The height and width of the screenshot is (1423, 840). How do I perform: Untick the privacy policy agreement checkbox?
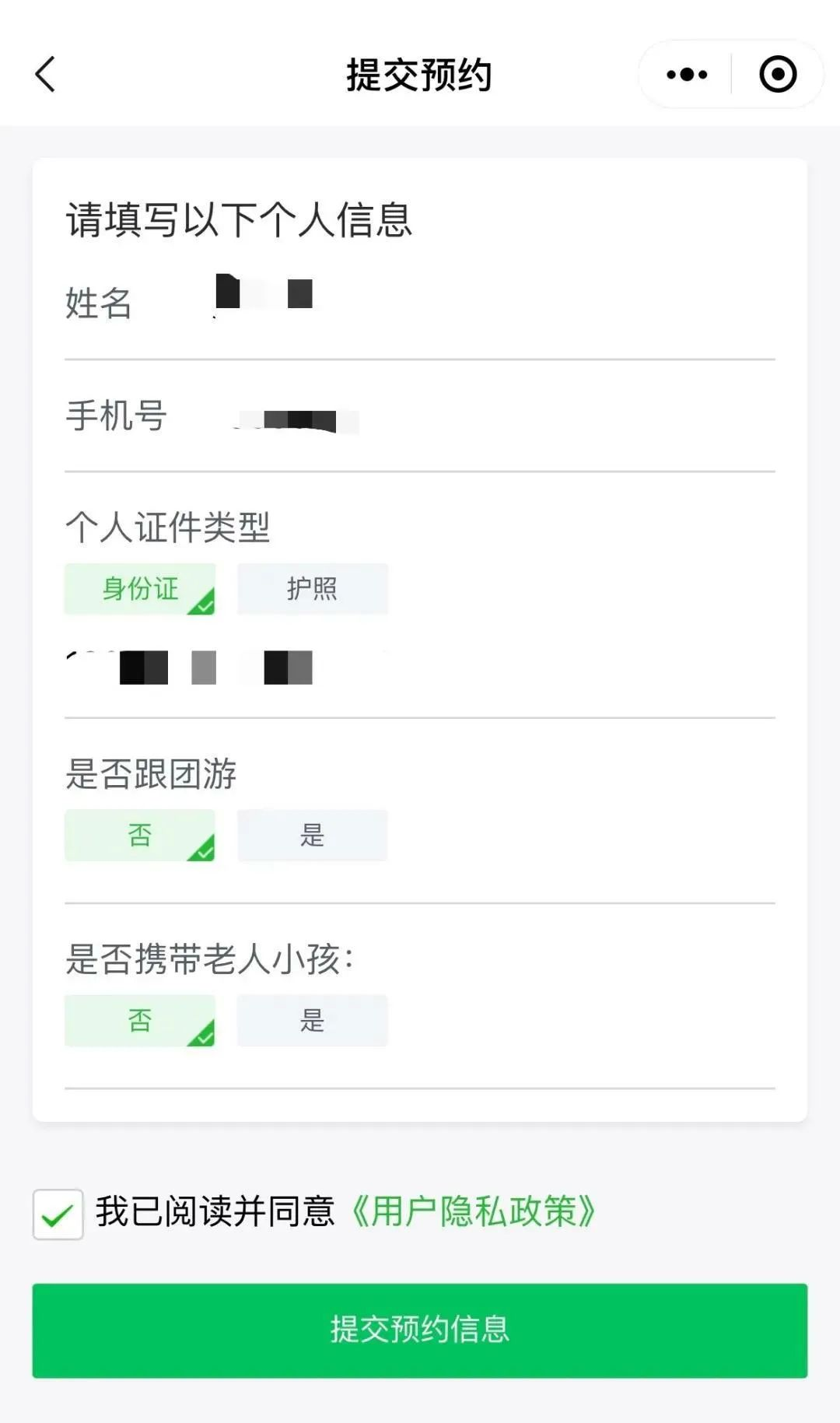coord(58,1214)
